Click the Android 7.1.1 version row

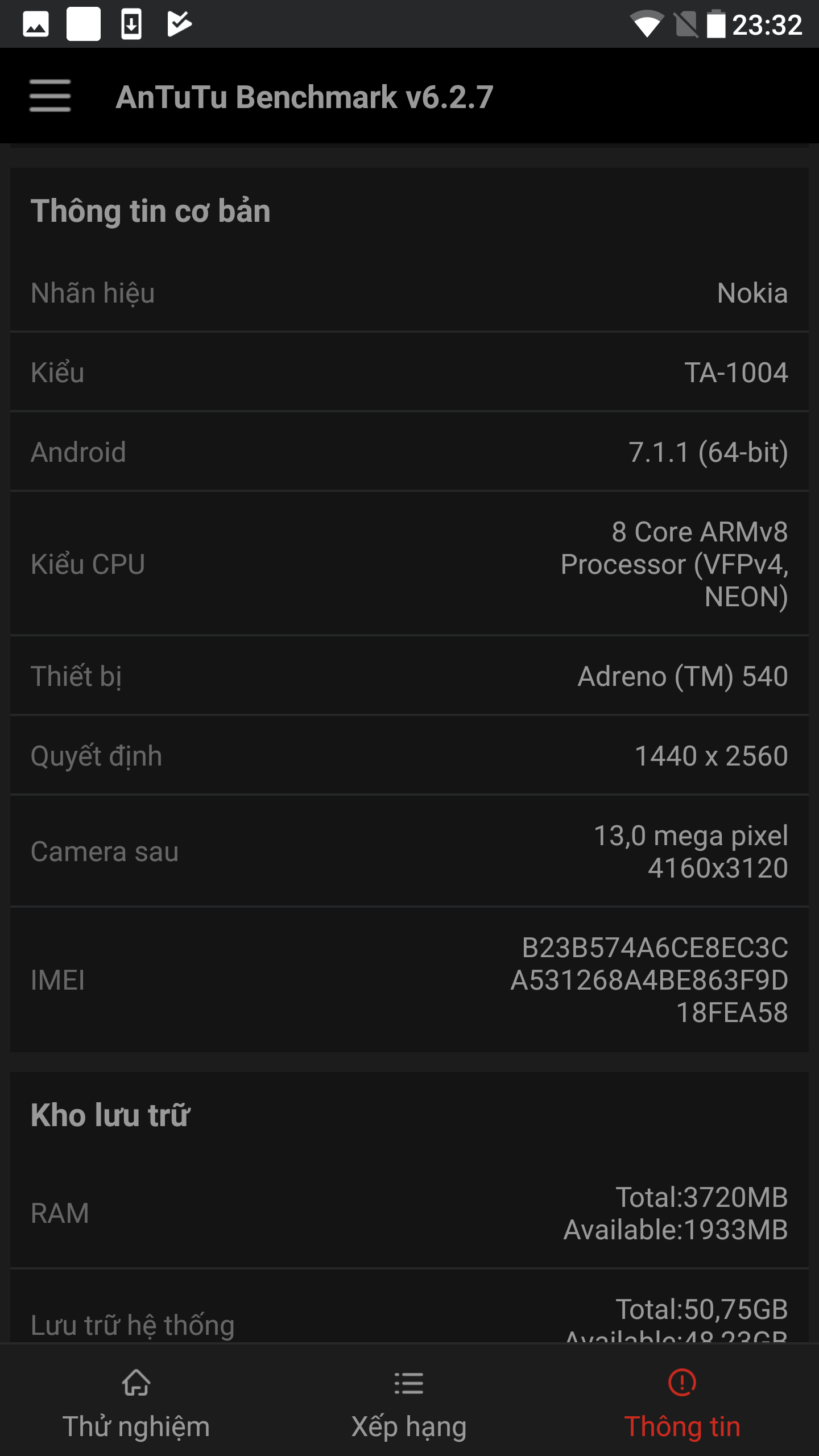click(x=409, y=452)
